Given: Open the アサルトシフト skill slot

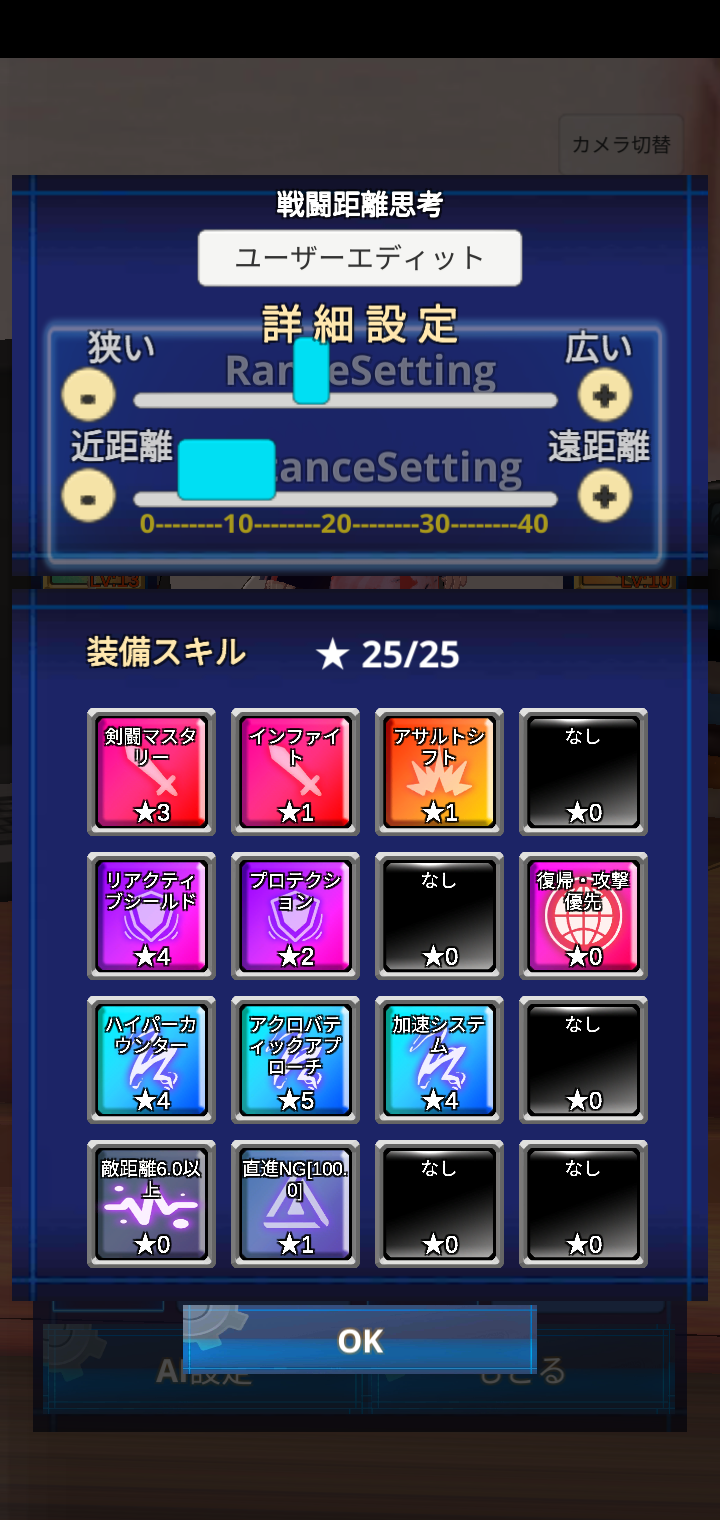Looking at the screenshot, I should pyautogui.click(x=439, y=772).
